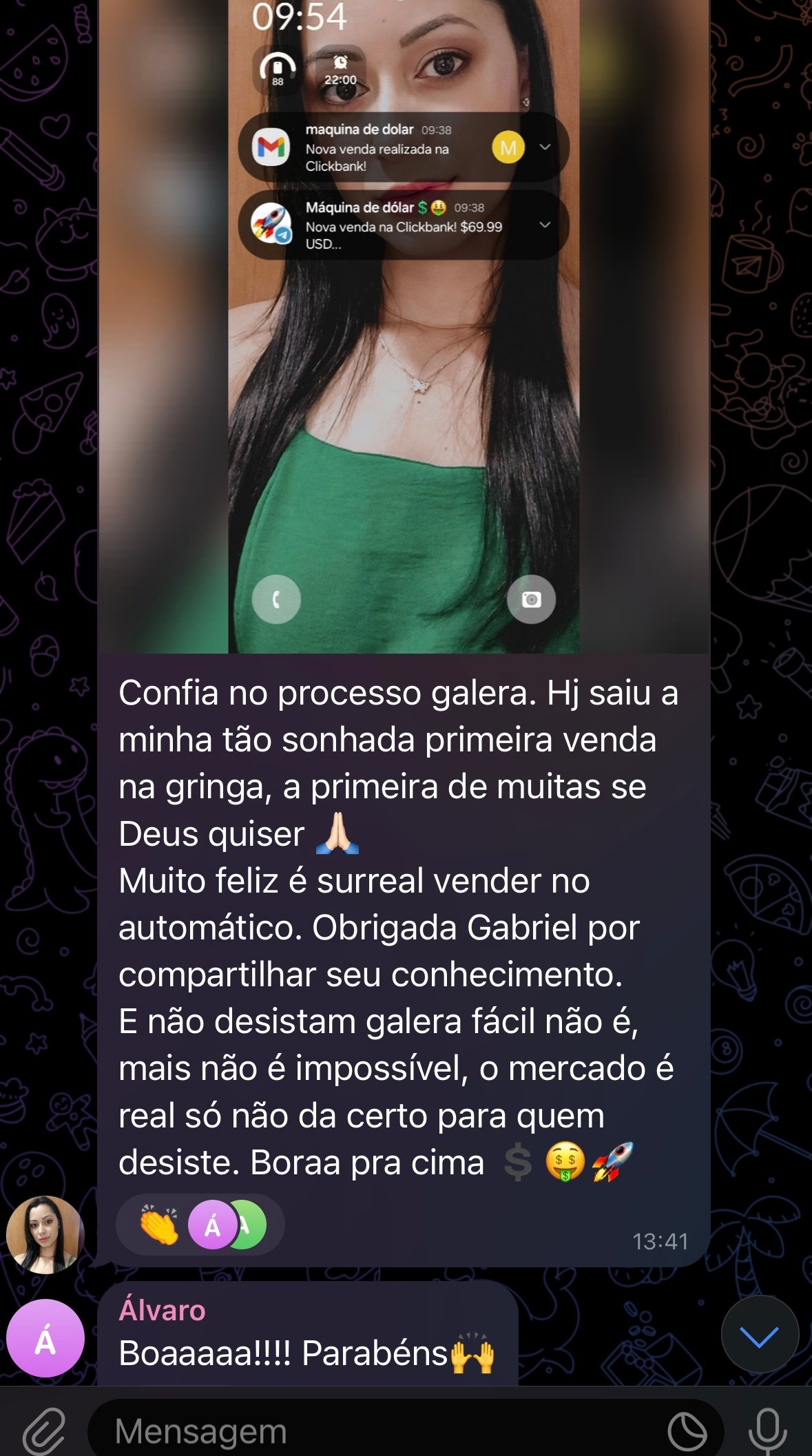Open Álvaro's name on the Parabéns message
This screenshot has width=812, height=1456.
163,1310
